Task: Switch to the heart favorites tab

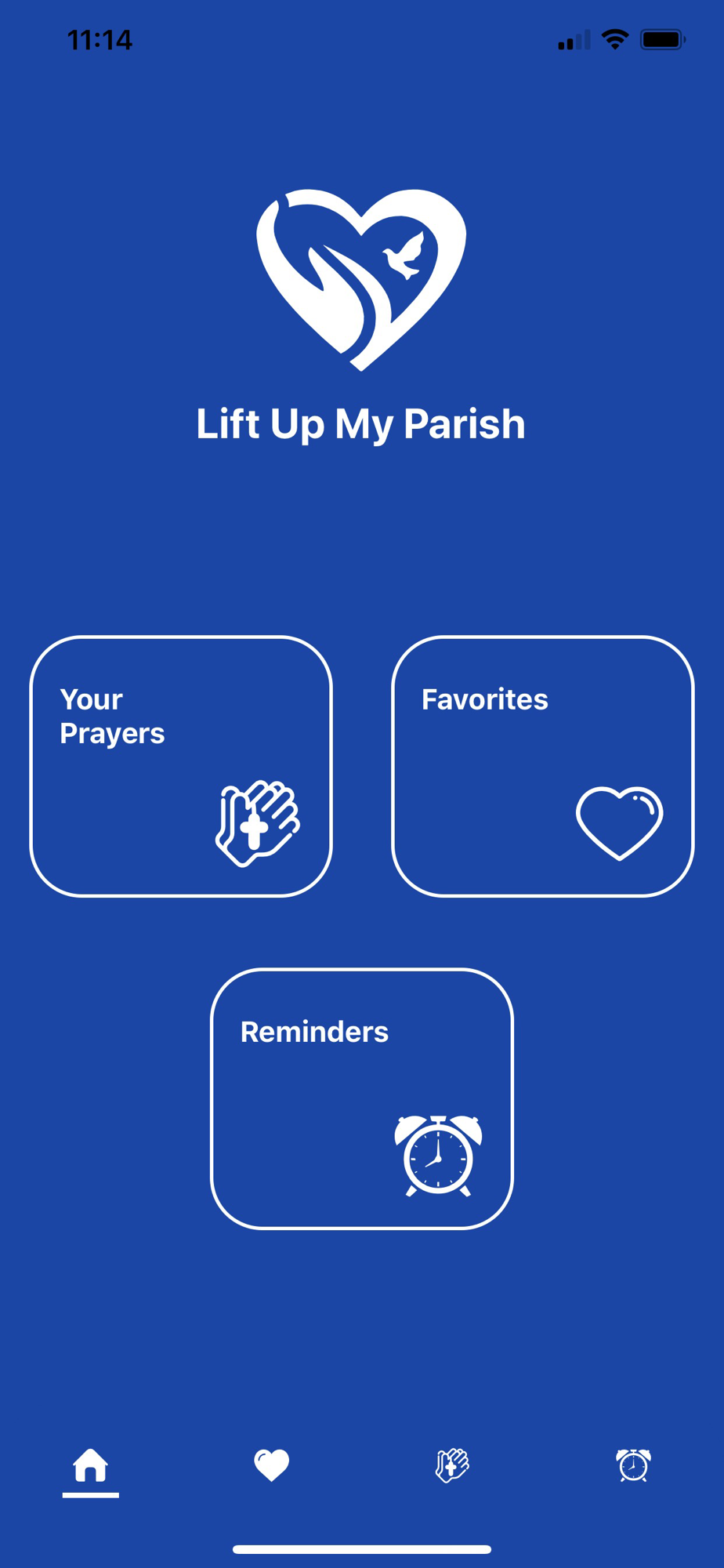Action: (272, 1465)
